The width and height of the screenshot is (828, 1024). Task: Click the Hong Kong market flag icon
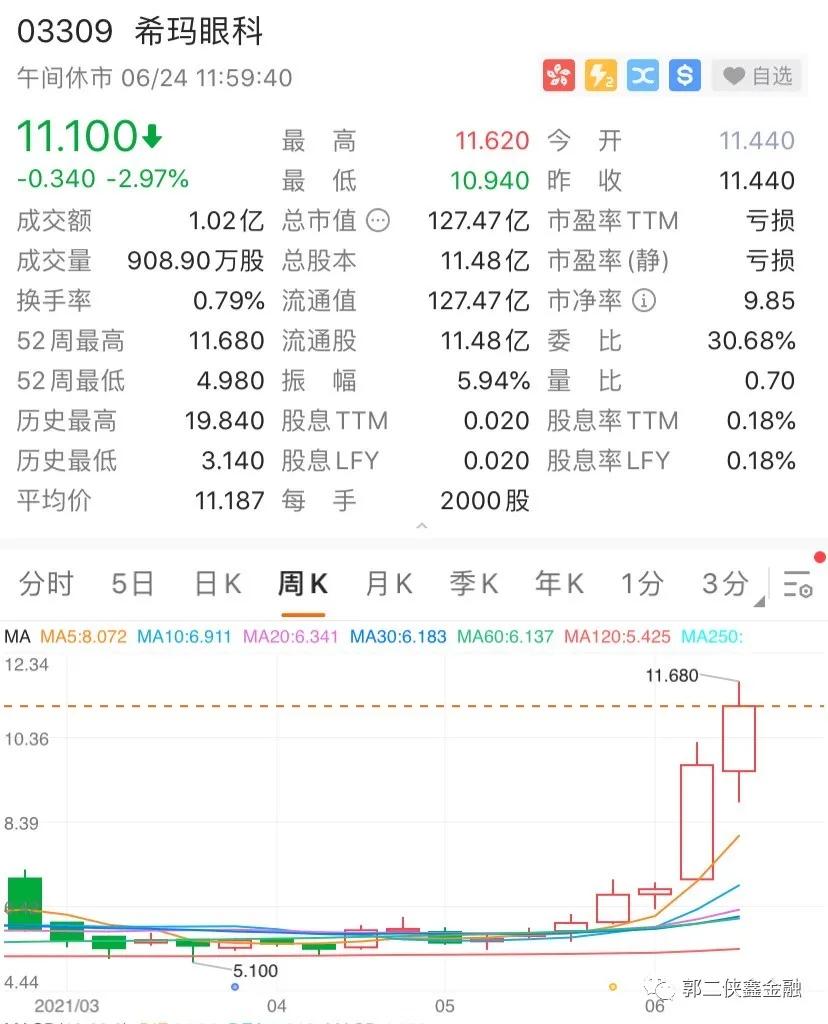pyautogui.click(x=559, y=74)
